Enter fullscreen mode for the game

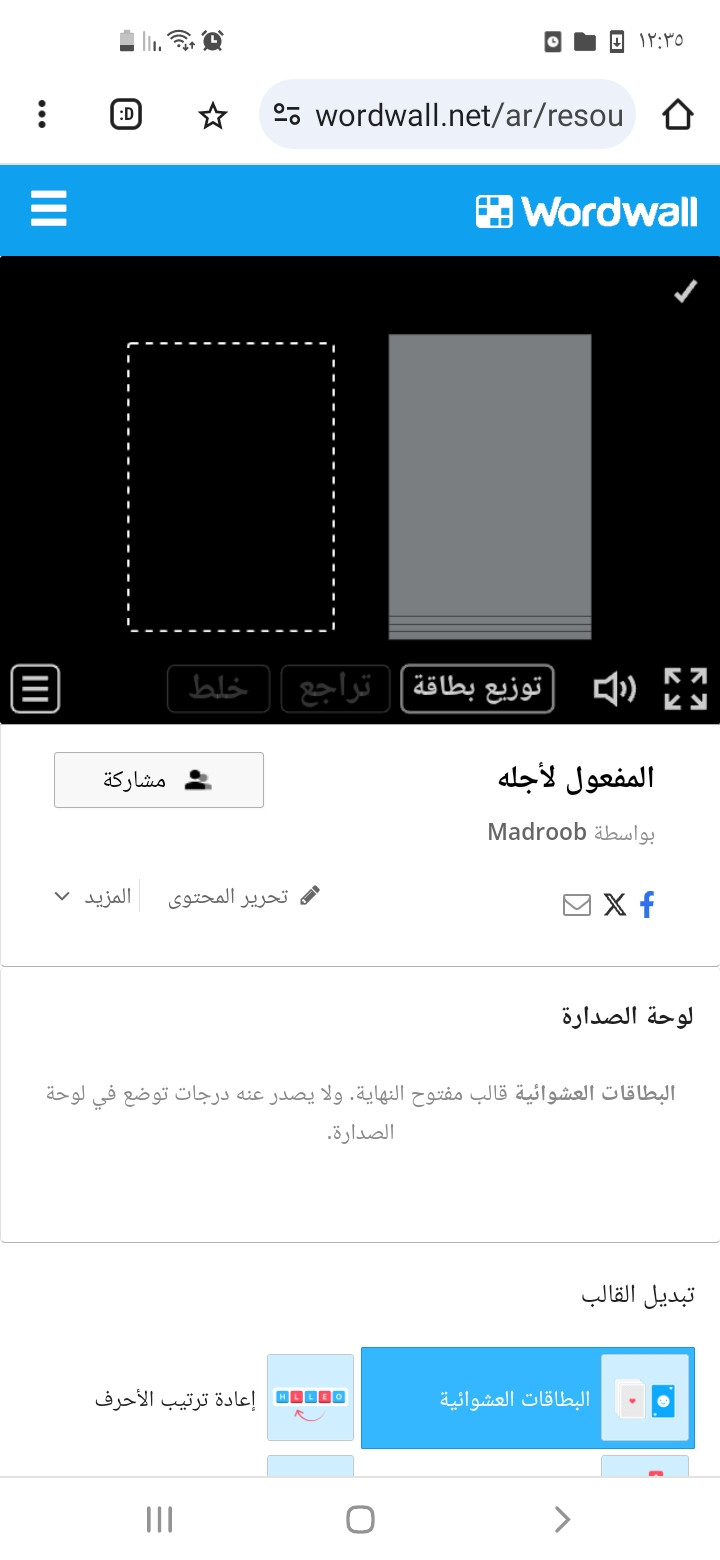tap(686, 689)
